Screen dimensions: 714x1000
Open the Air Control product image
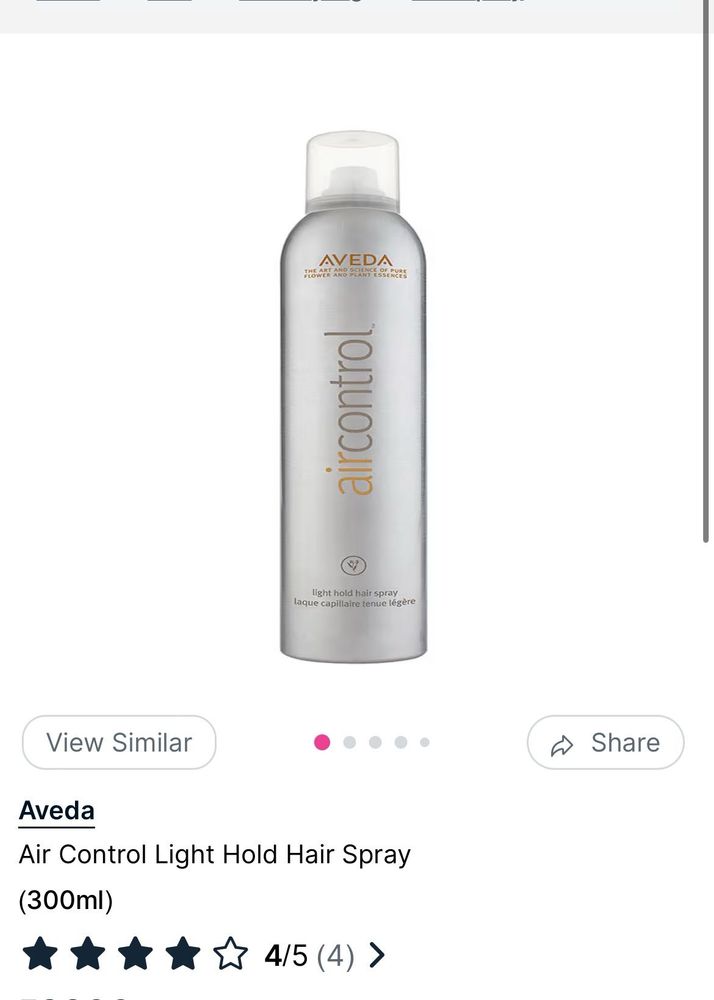(x=353, y=396)
